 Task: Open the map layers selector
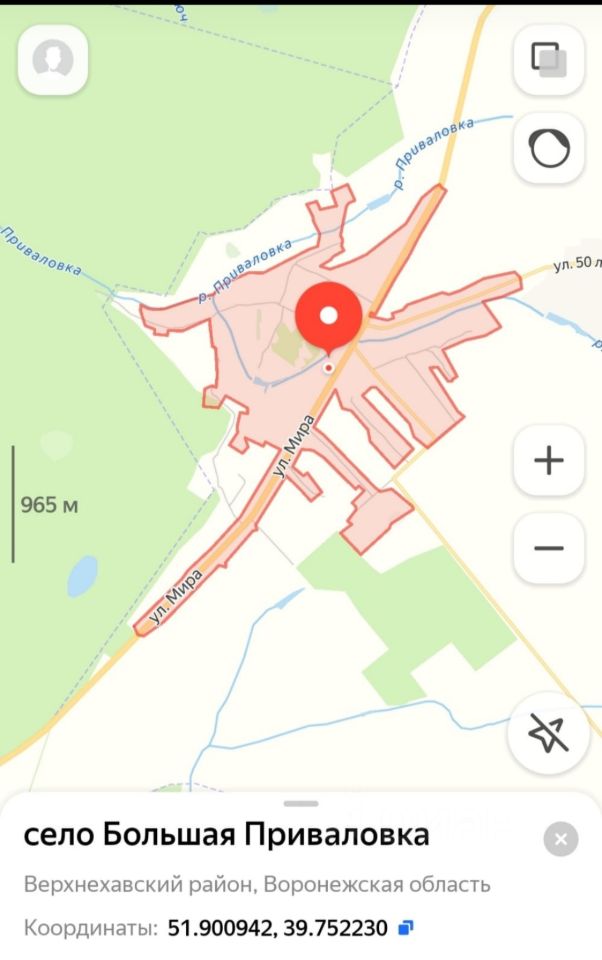(548, 59)
